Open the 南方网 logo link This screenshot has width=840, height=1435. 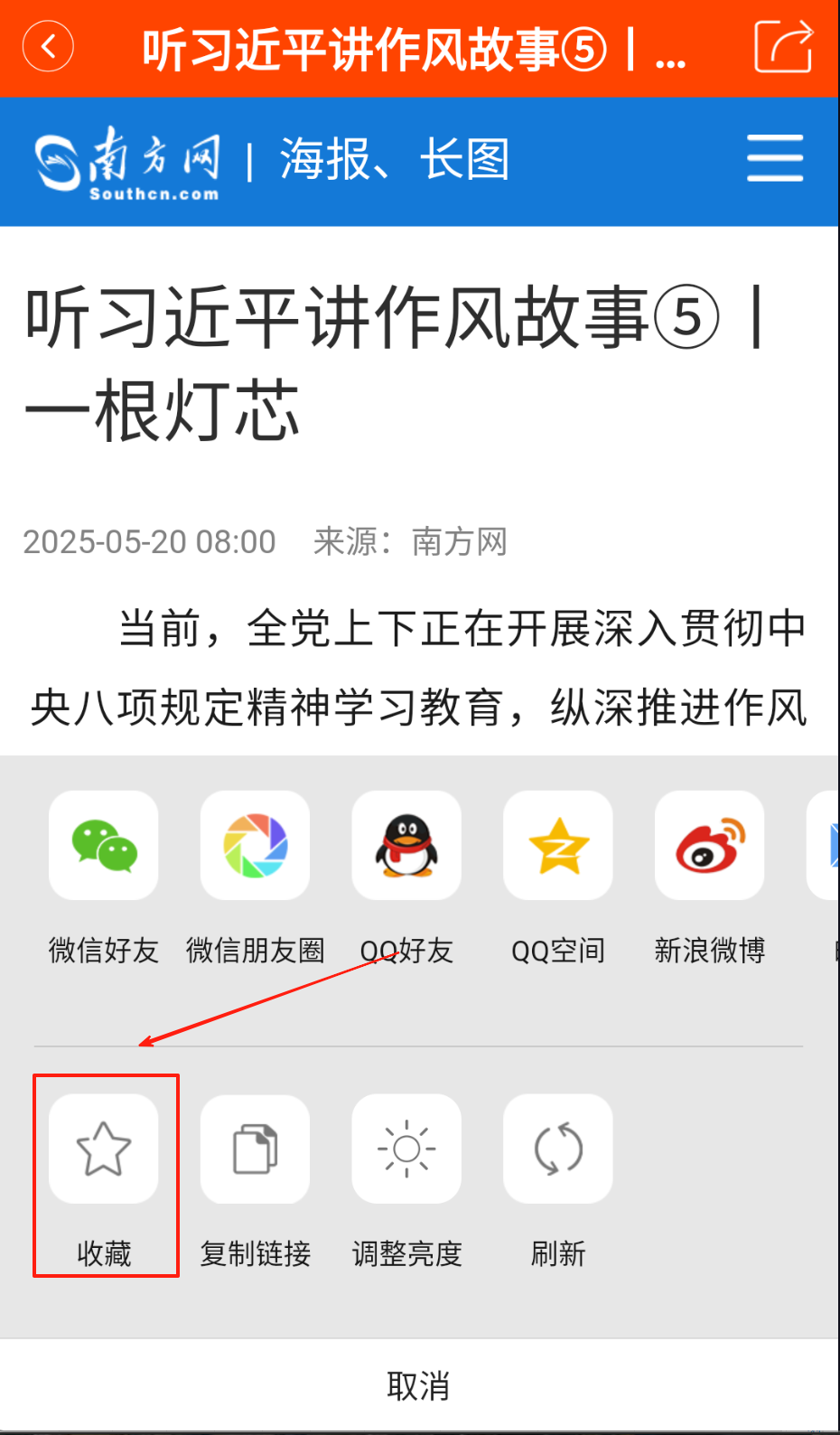128,161
